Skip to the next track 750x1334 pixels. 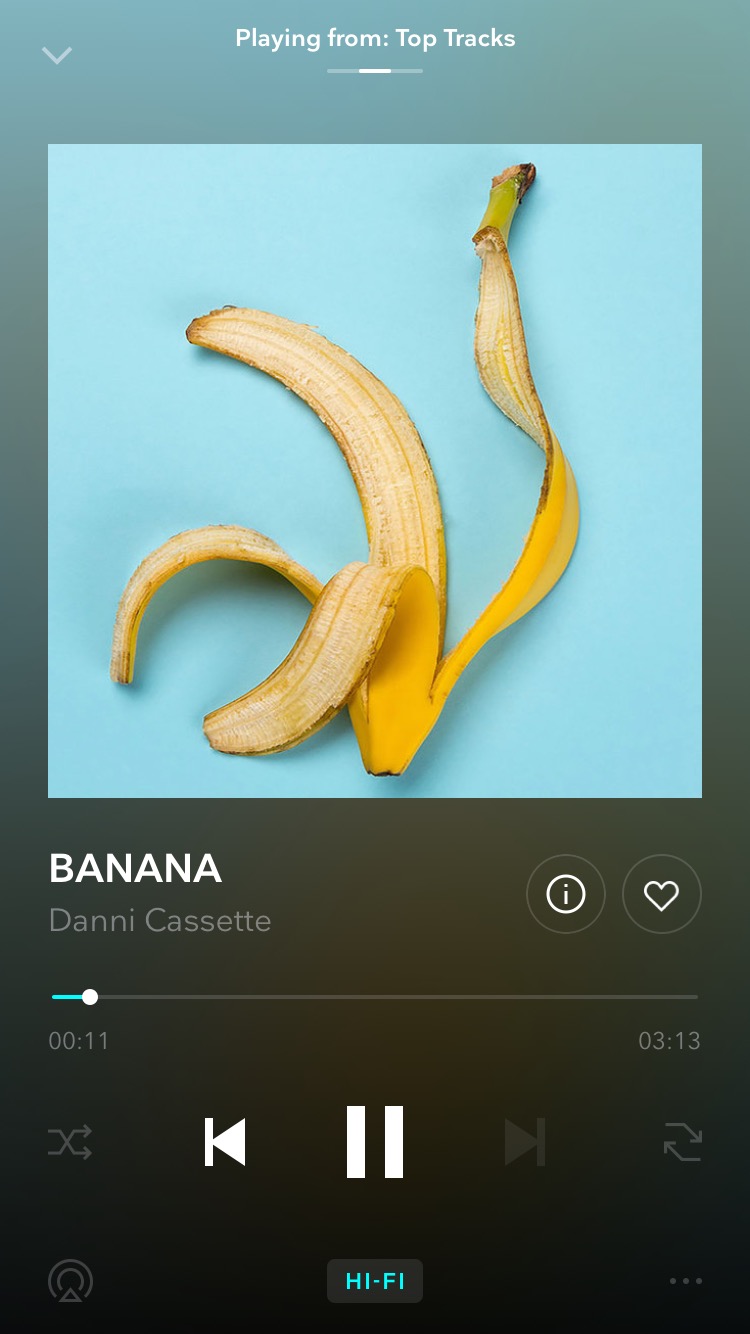(x=525, y=1141)
